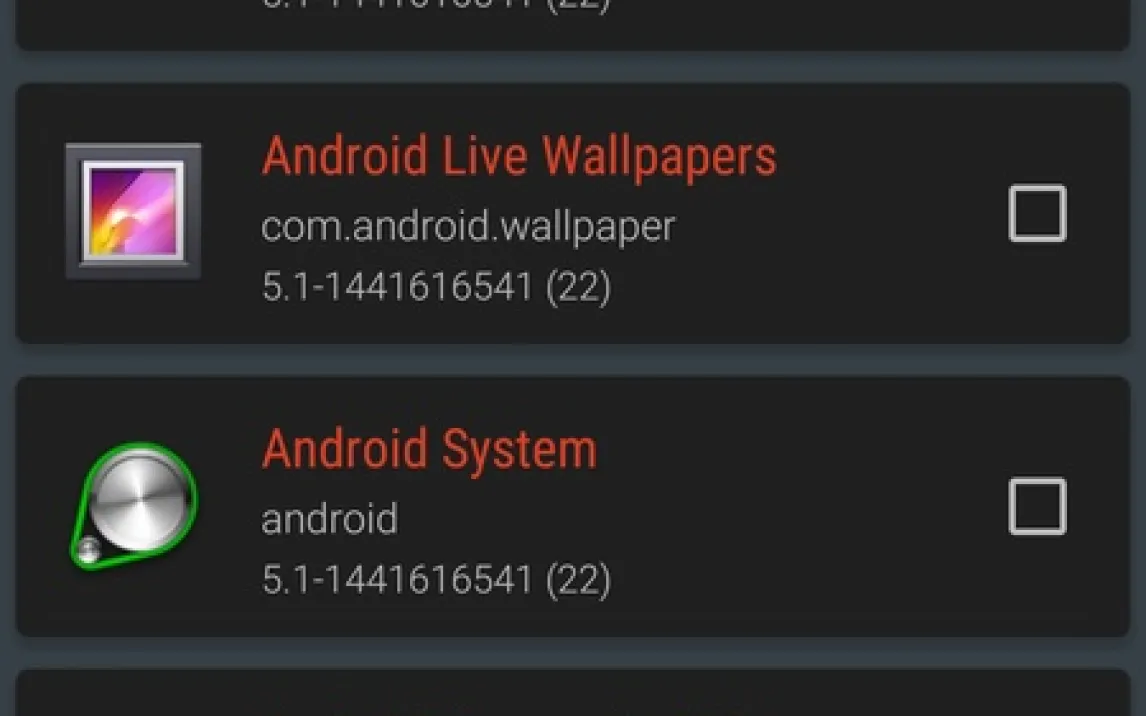Screen dimensions: 1146x716
Task: Check the Android Live Wallpapers checkbox
Action: [1037, 213]
